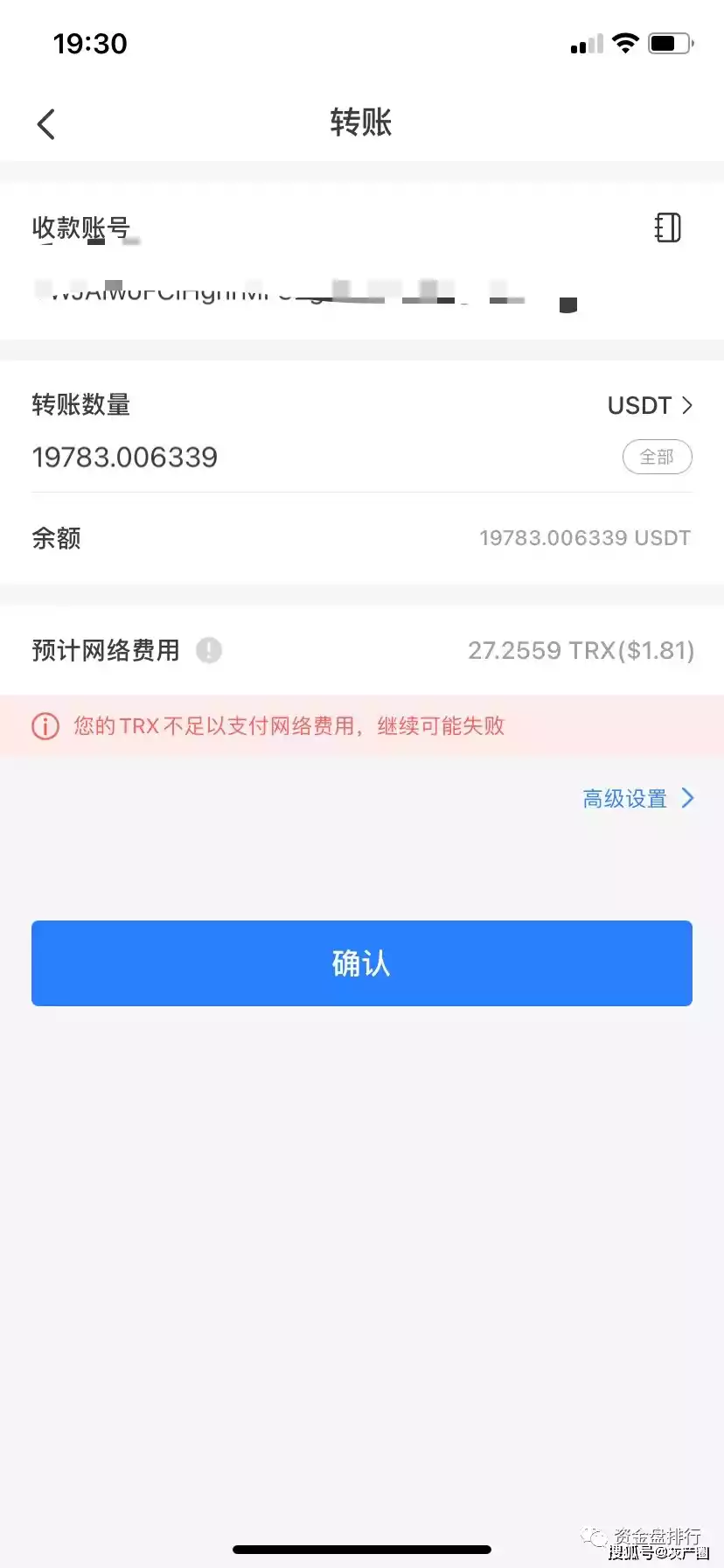Tap the battery indicator in the status bar

click(667, 43)
